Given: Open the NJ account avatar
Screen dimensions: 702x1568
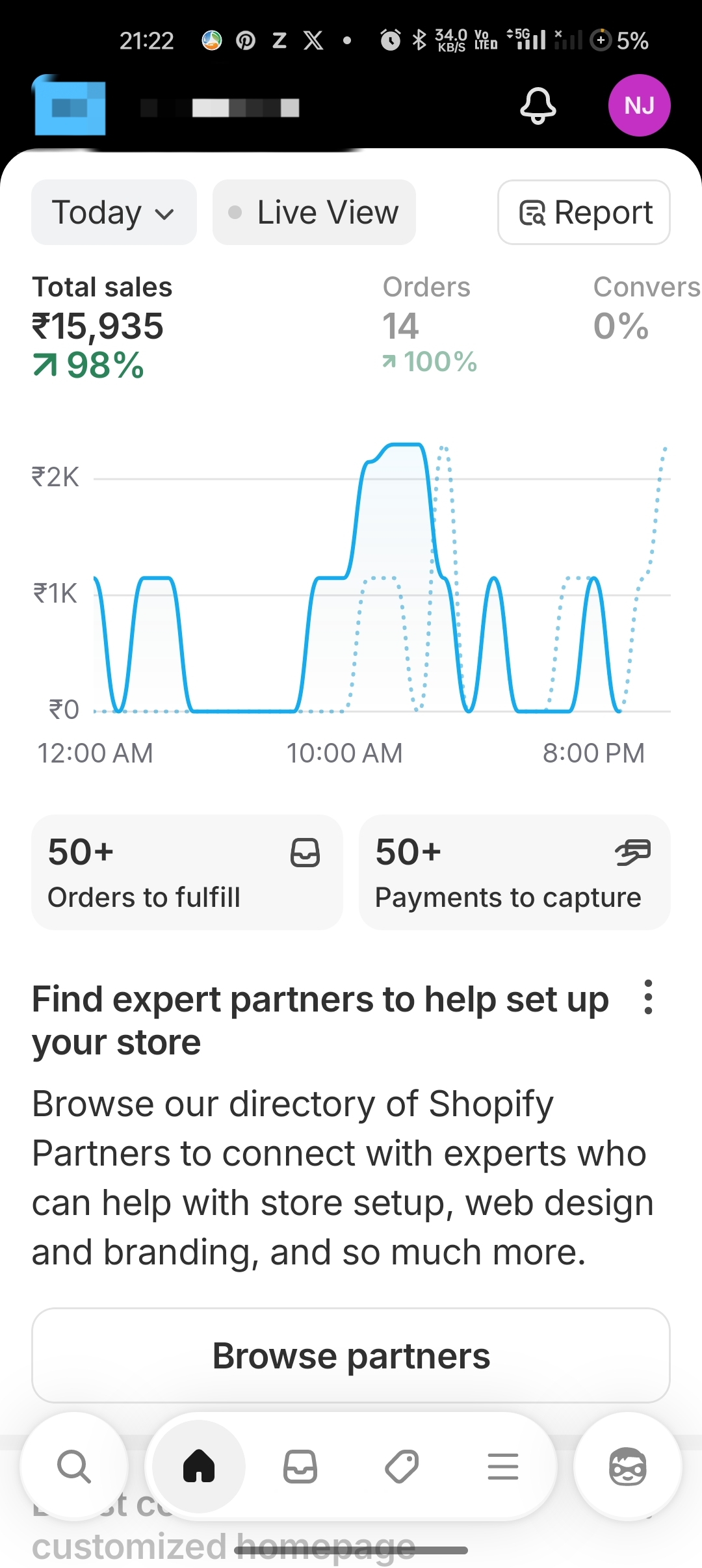Looking at the screenshot, I should [639, 105].
